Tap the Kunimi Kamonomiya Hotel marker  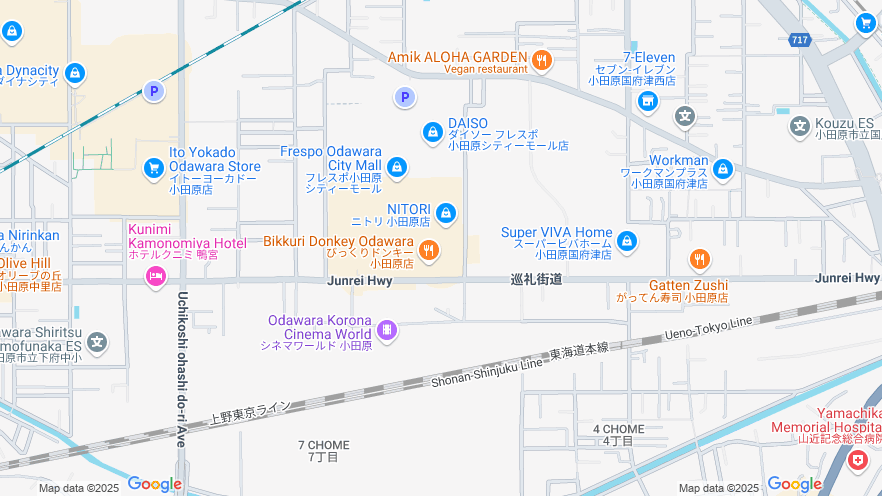click(155, 276)
